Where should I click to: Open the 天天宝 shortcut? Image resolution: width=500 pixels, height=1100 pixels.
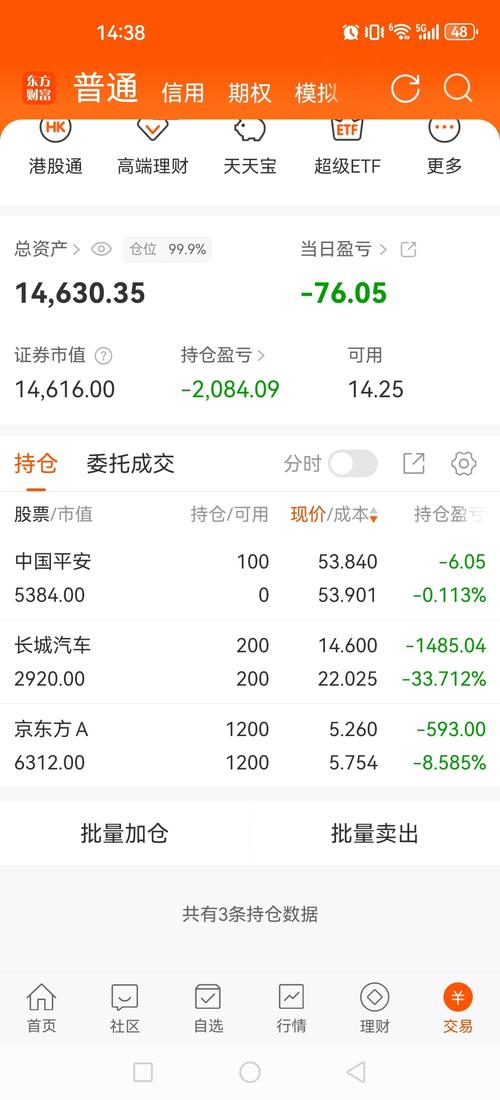click(x=250, y=148)
